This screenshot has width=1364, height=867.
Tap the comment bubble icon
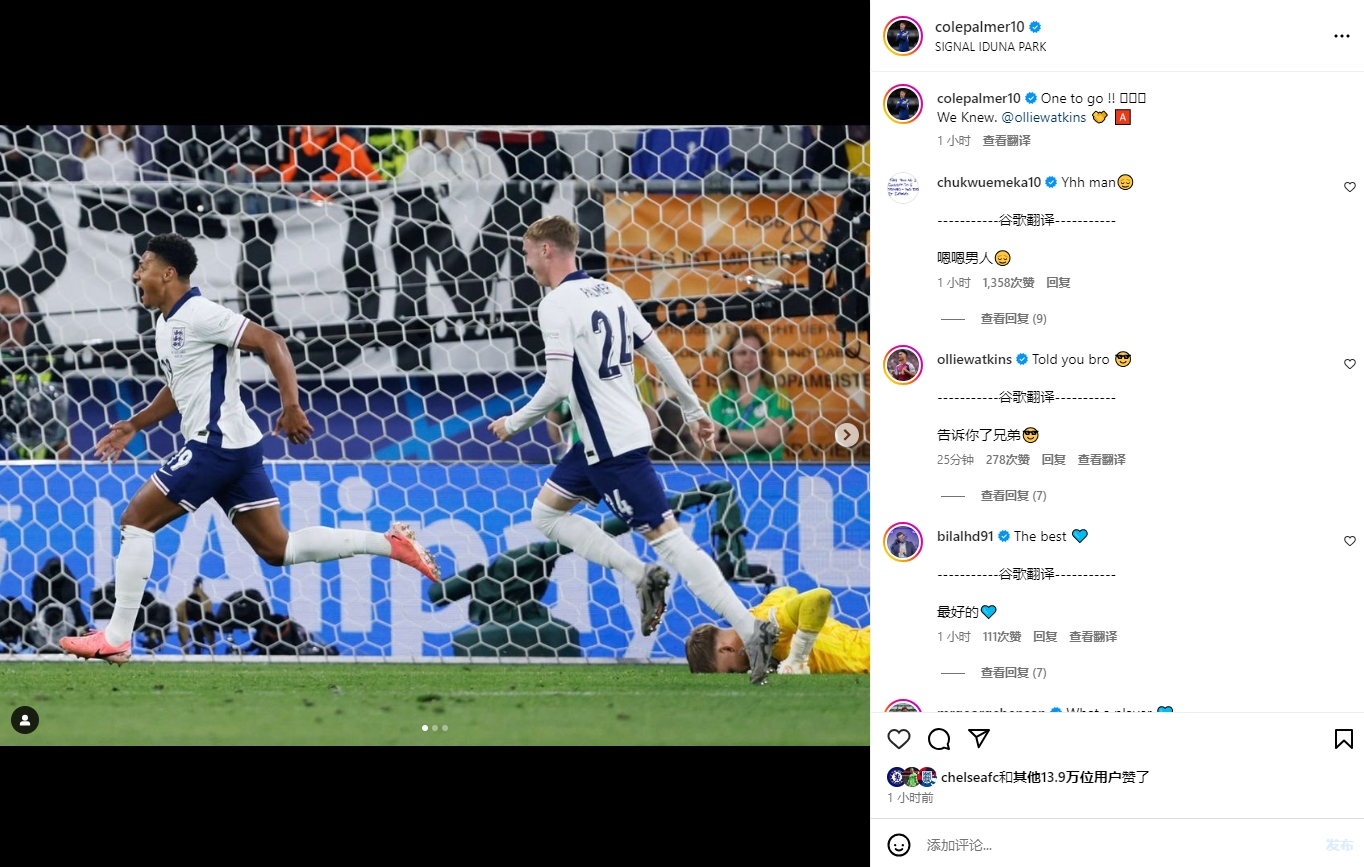939,739
